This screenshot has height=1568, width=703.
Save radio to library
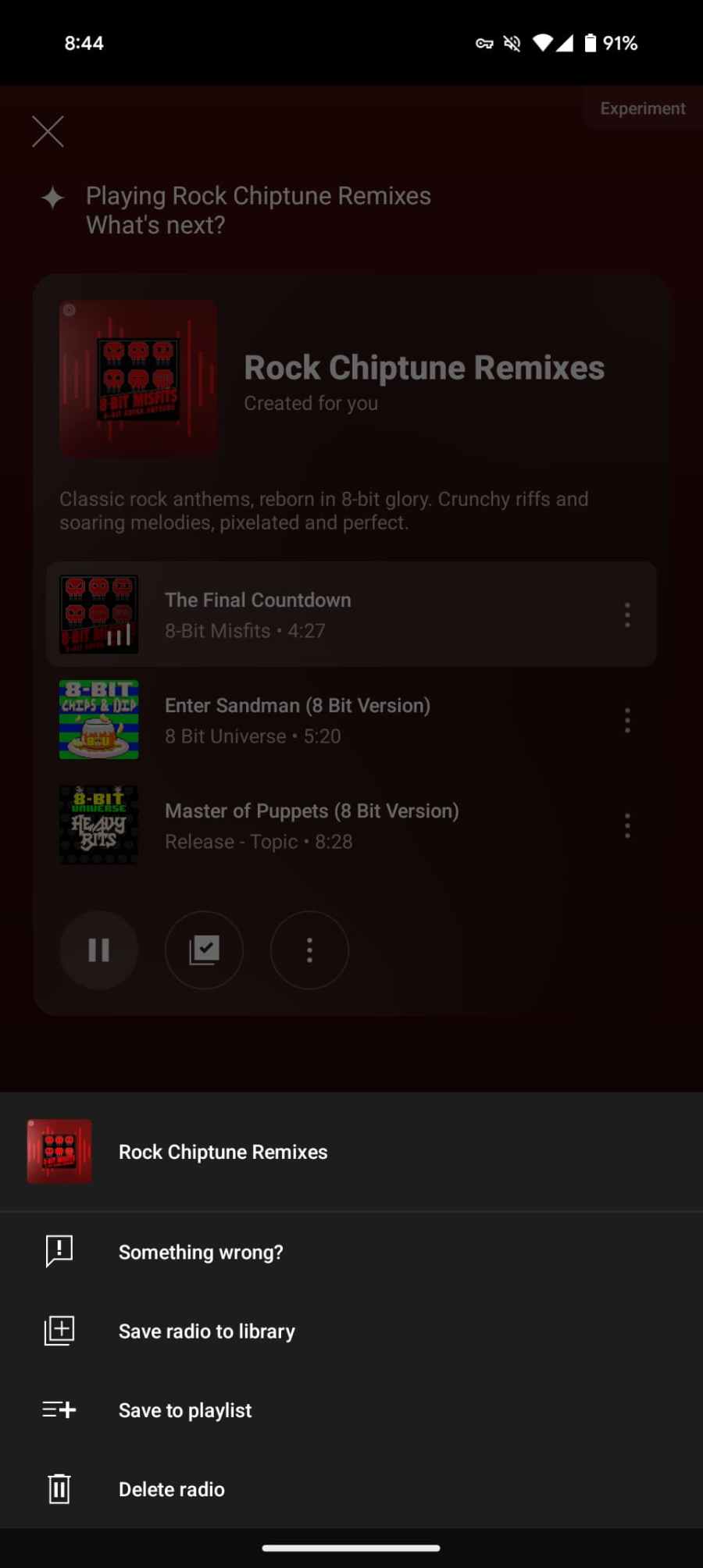tap(206, 1331)
